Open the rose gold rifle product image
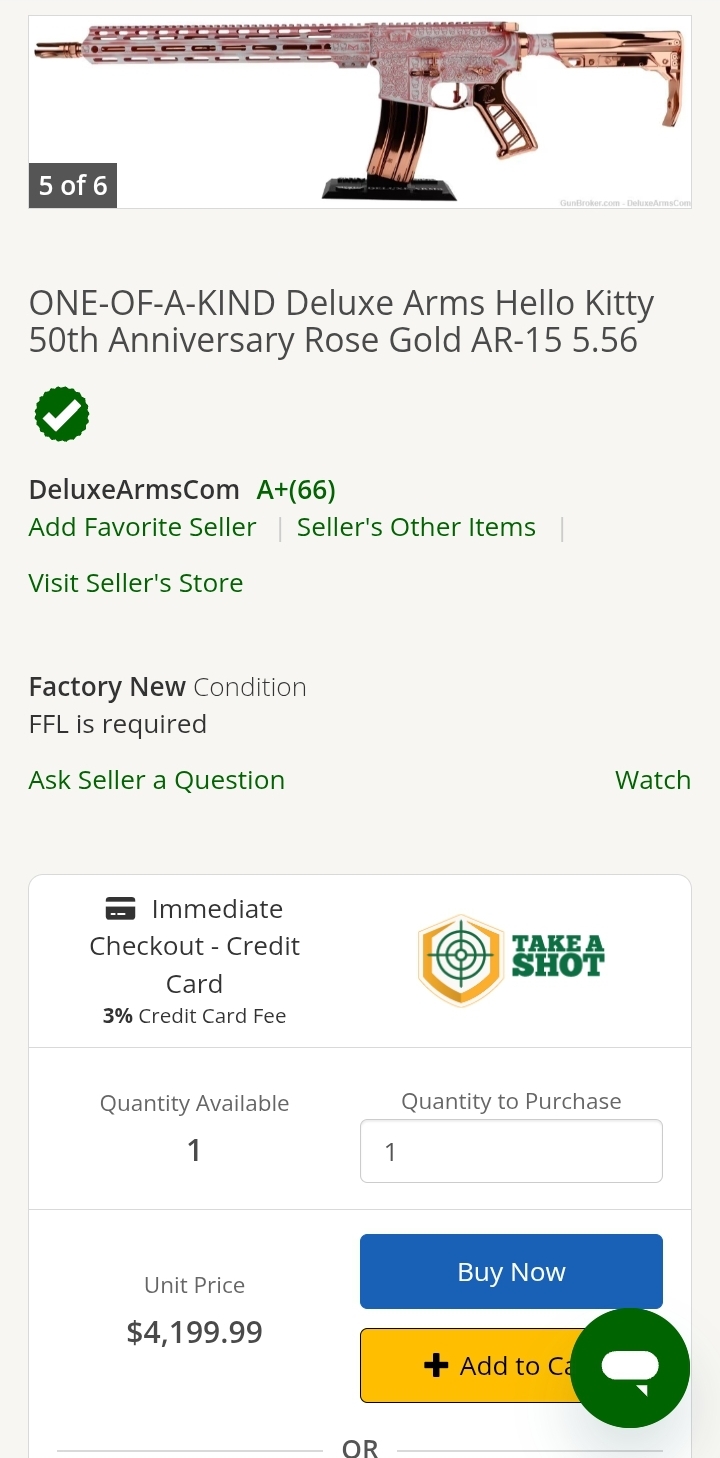 pos(360,112)
